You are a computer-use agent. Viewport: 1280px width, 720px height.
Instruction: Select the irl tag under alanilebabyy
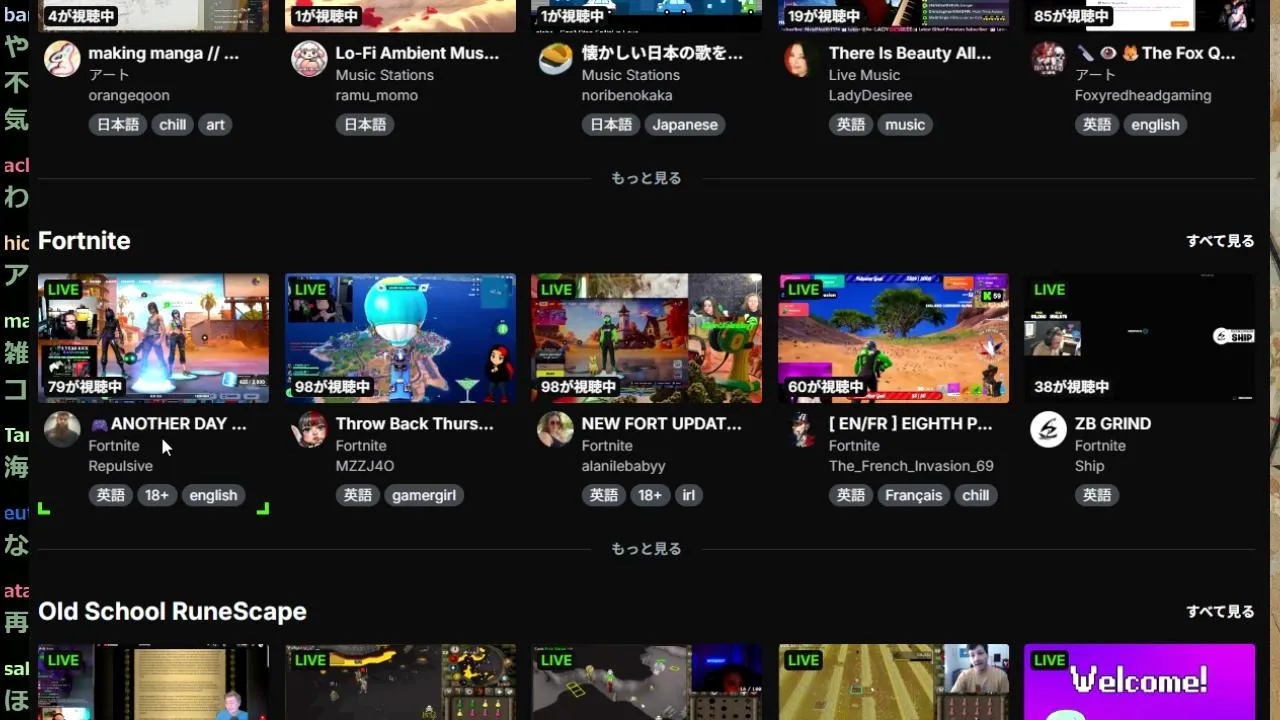point(688,495)
